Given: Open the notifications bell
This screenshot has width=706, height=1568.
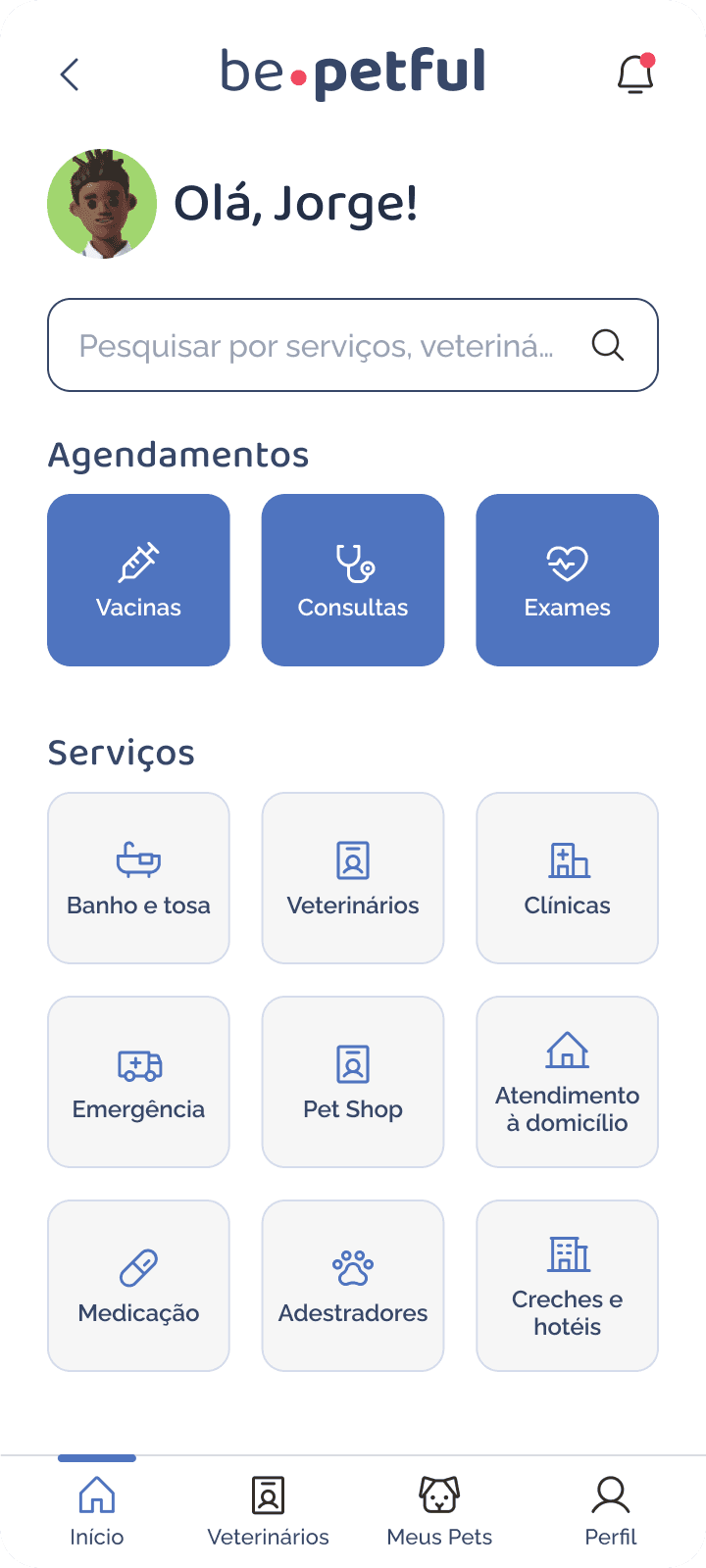Looking at the screenshot, I should tap(635, 74).
